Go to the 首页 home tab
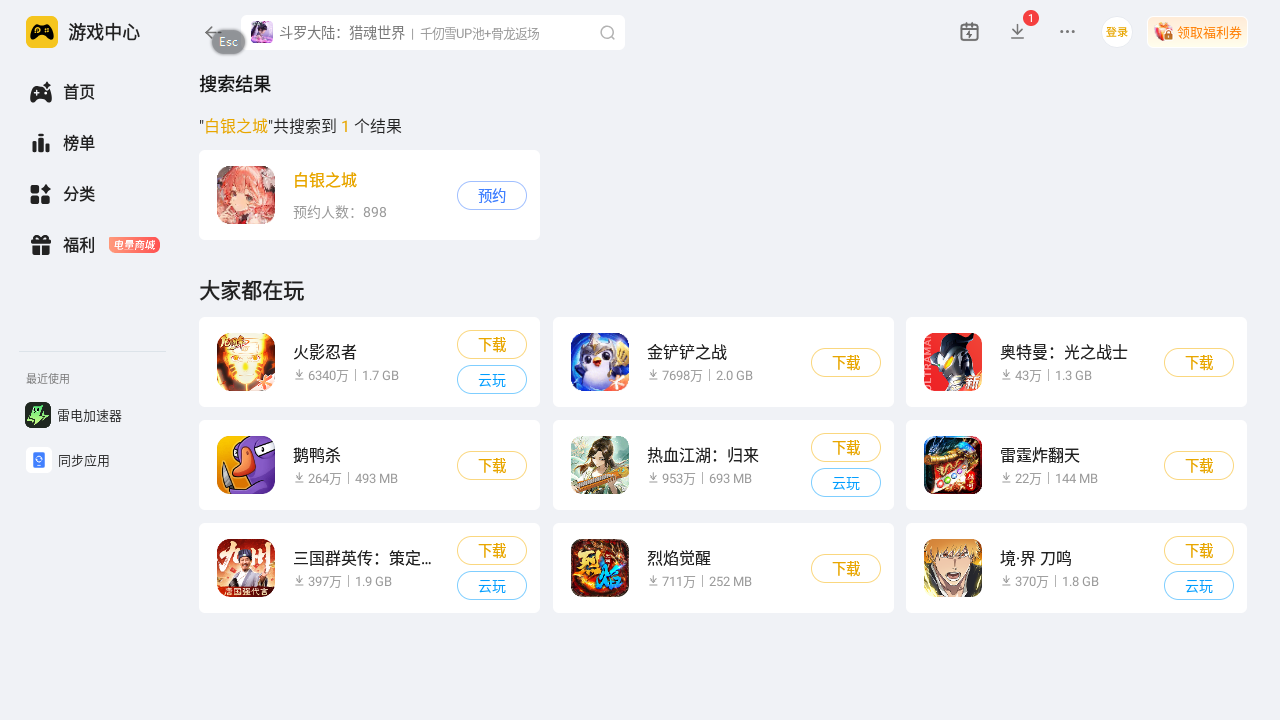Image resolution: width=1280 pixels, height=720 pixels. (x=78, y=92)
